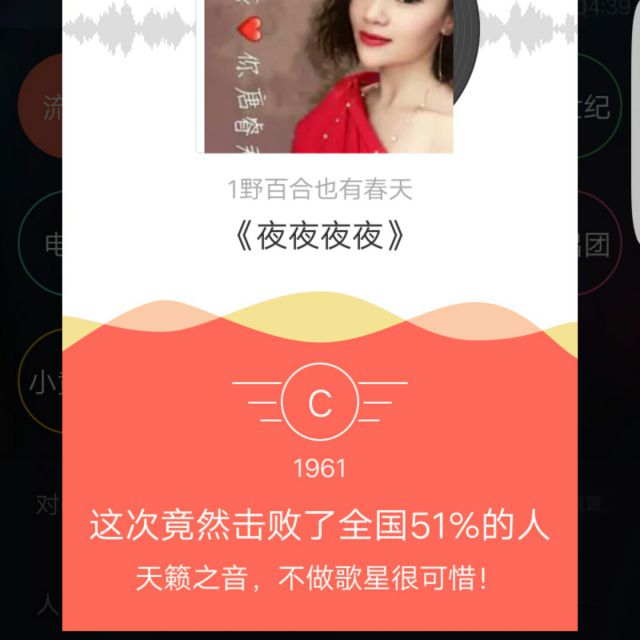Open the singer's cover photo on the score card
This screenshot has height=640, width=640.
pyautogui.click(x=328, y=75)
